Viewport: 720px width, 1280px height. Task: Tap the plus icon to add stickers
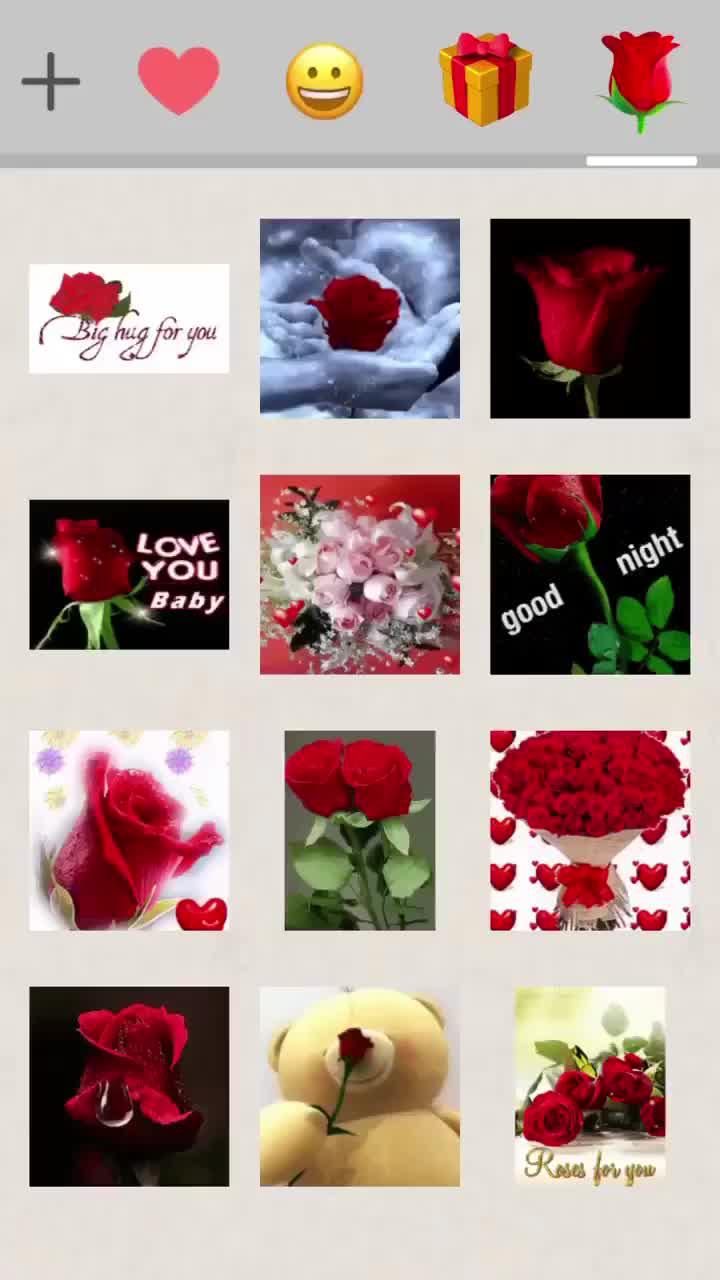(50, 81)
